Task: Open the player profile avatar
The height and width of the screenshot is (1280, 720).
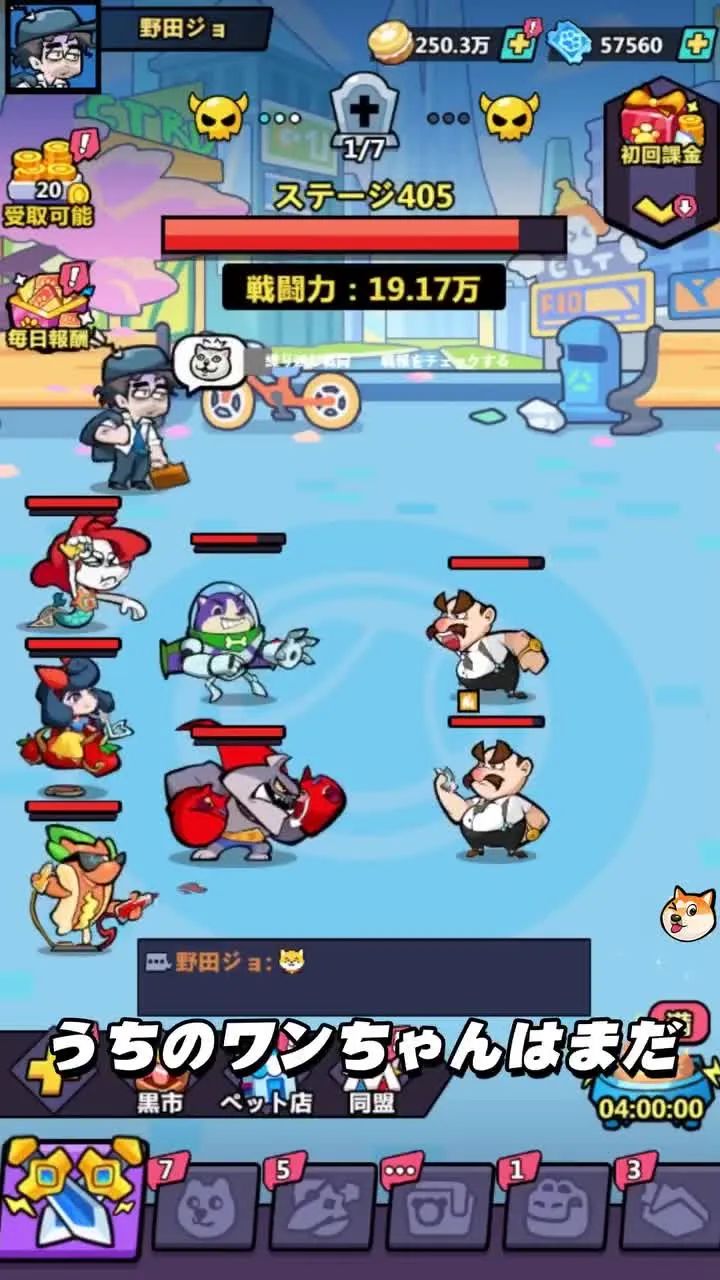Action: click(x=52, y=46)
